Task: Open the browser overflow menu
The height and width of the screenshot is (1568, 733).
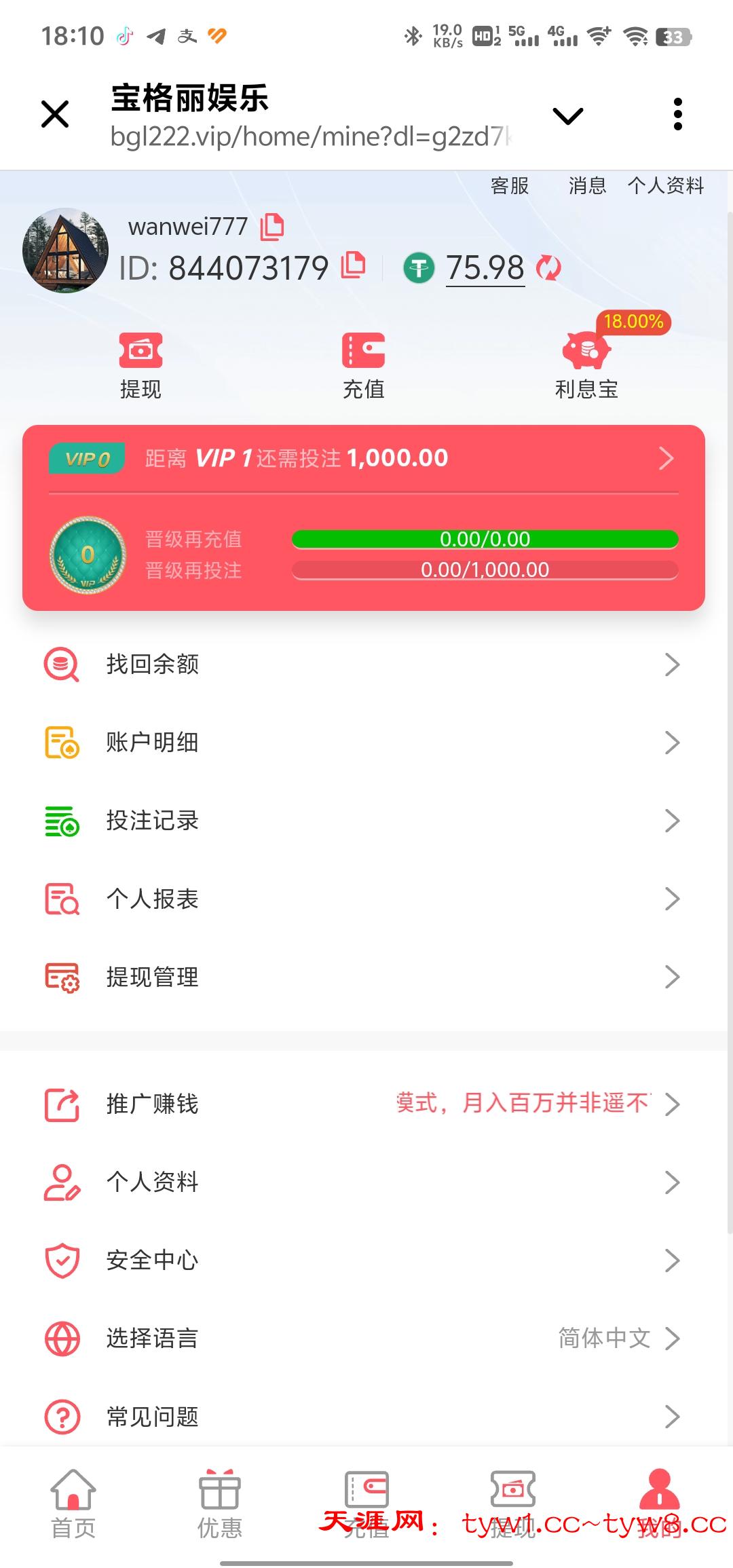Action: click(677, 114)
